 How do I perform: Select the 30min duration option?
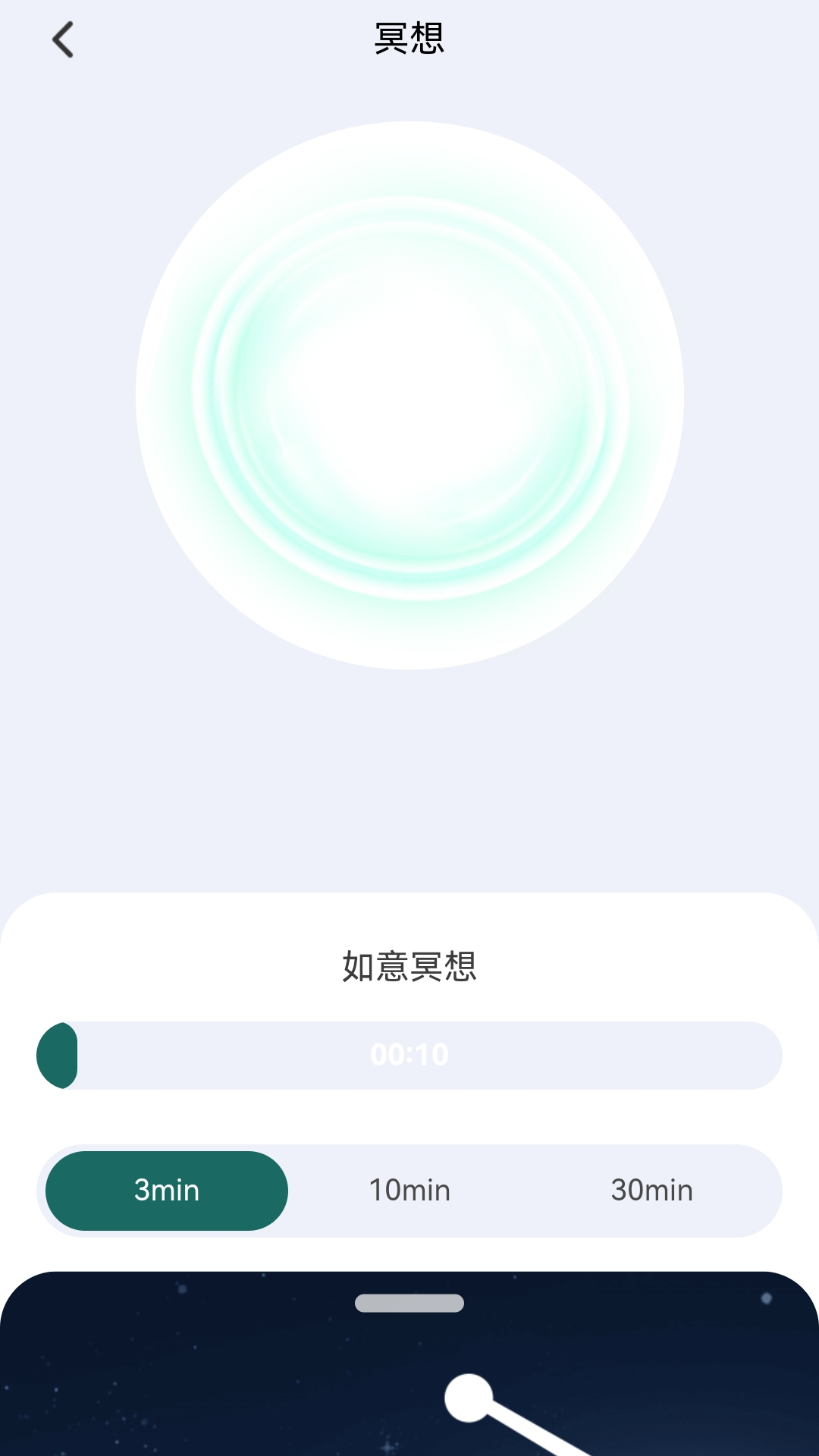[653, 1190]
